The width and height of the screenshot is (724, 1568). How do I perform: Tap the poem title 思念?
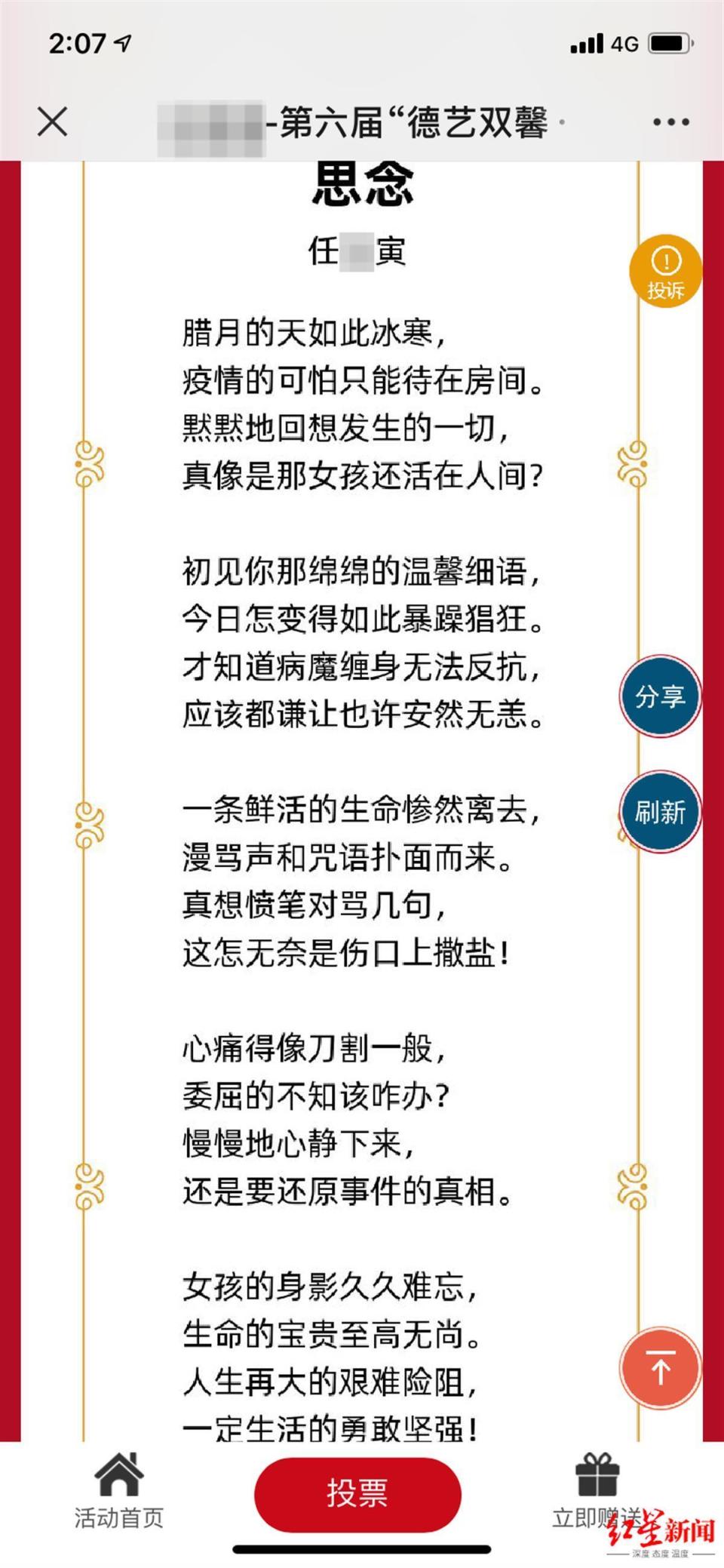[362, 186]
